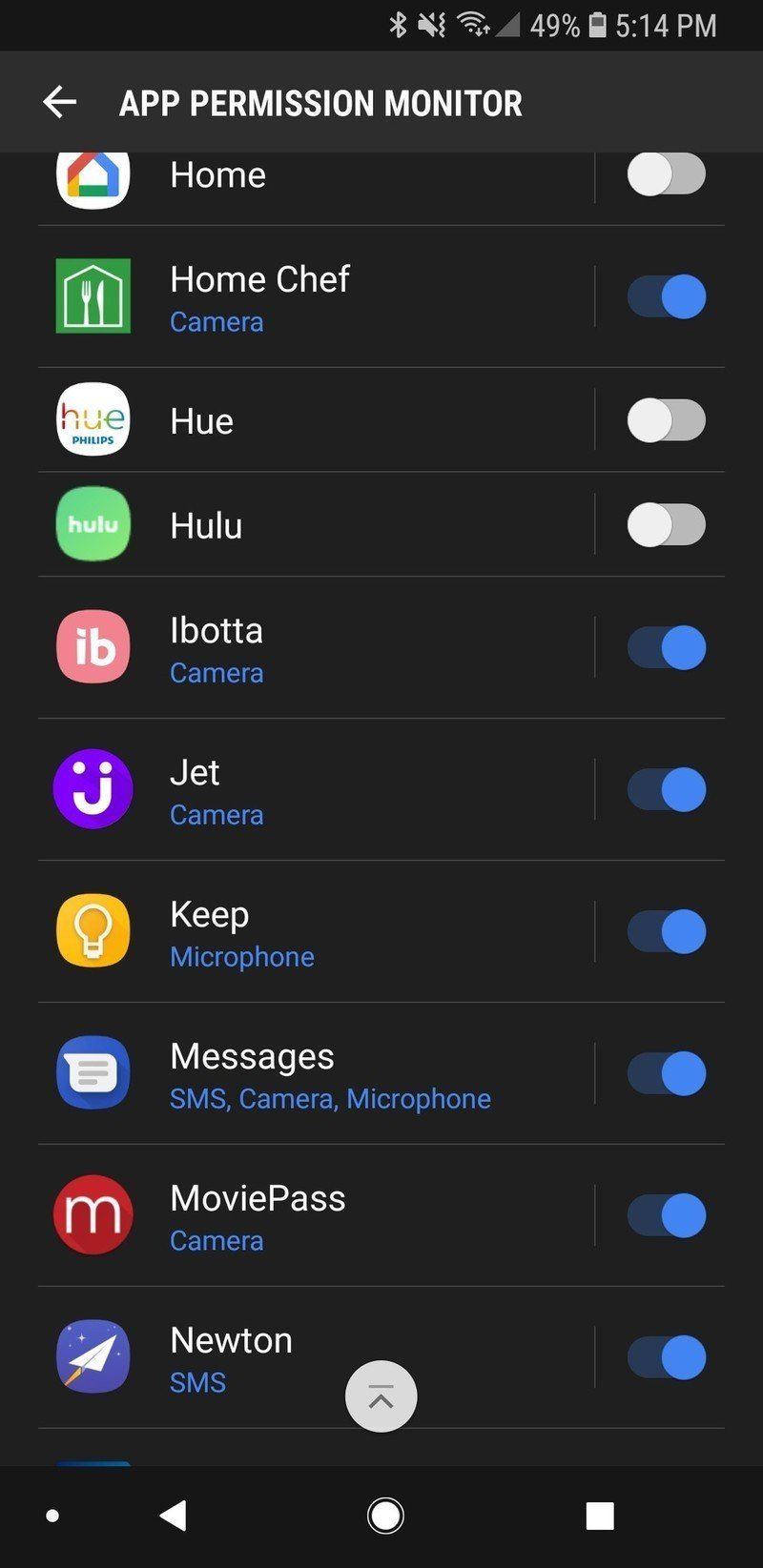Select the Messages app icon
The width and height of the screenshot is (763, 1568).
pos(93,1073)
